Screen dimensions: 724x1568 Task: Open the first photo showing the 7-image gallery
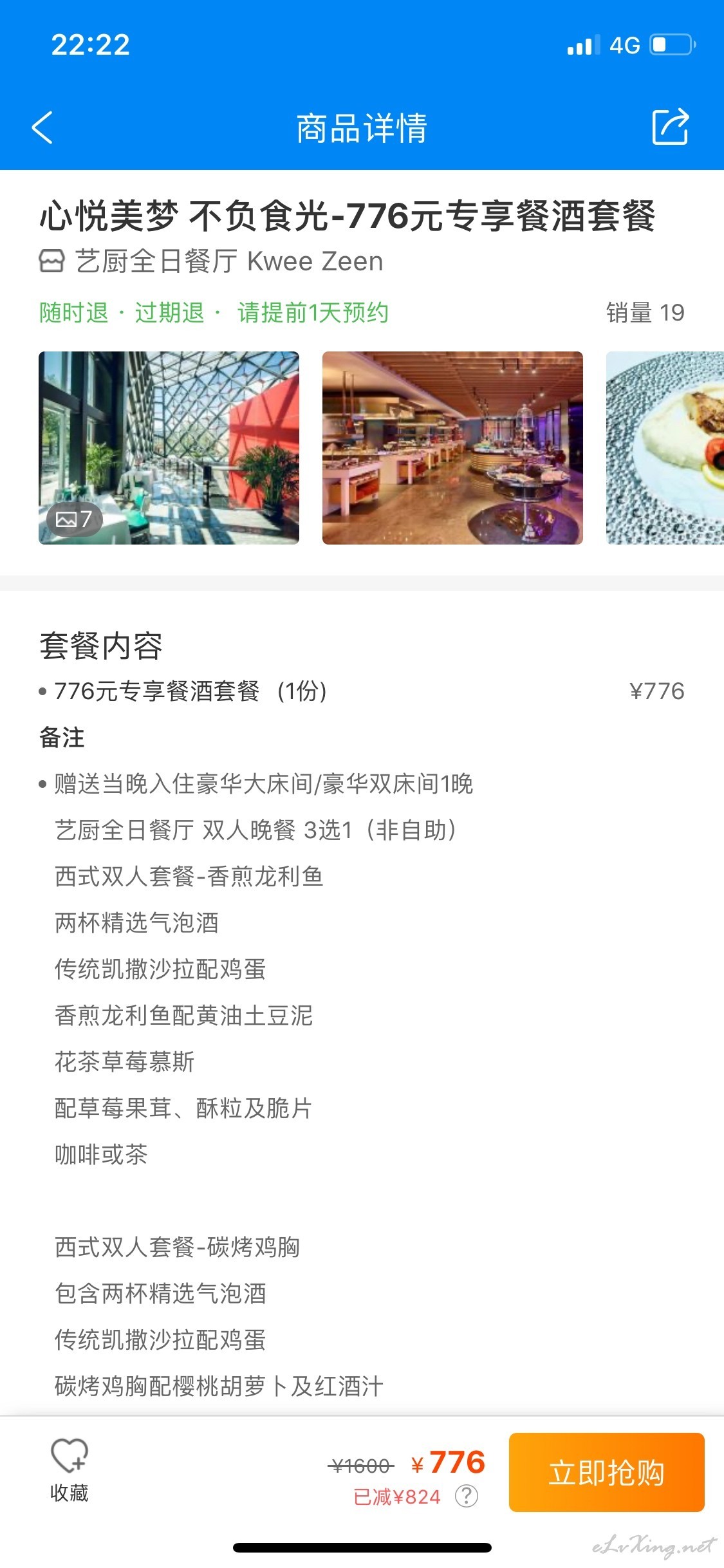[169, 447]
